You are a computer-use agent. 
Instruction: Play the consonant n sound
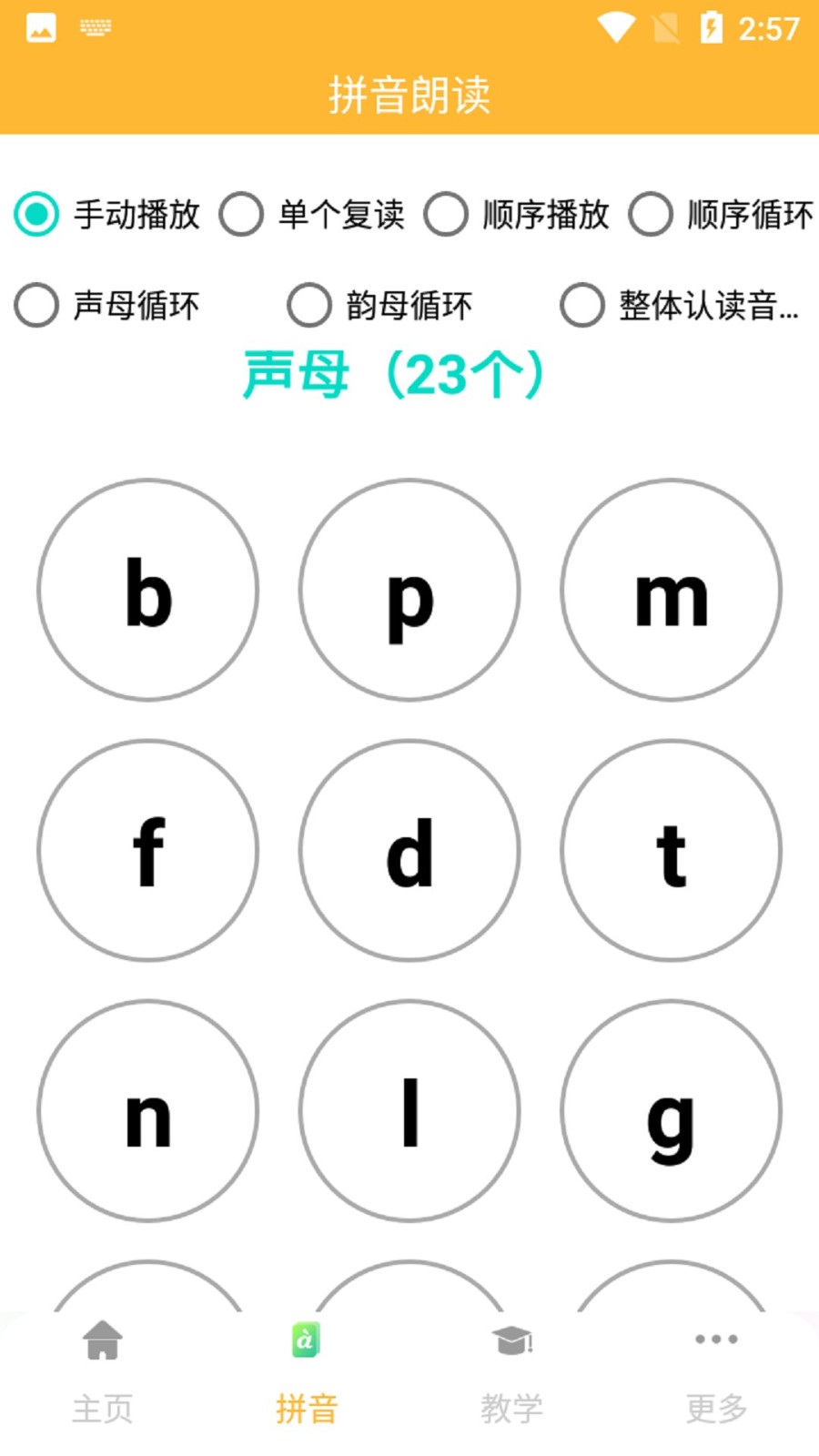[148, 1110]
